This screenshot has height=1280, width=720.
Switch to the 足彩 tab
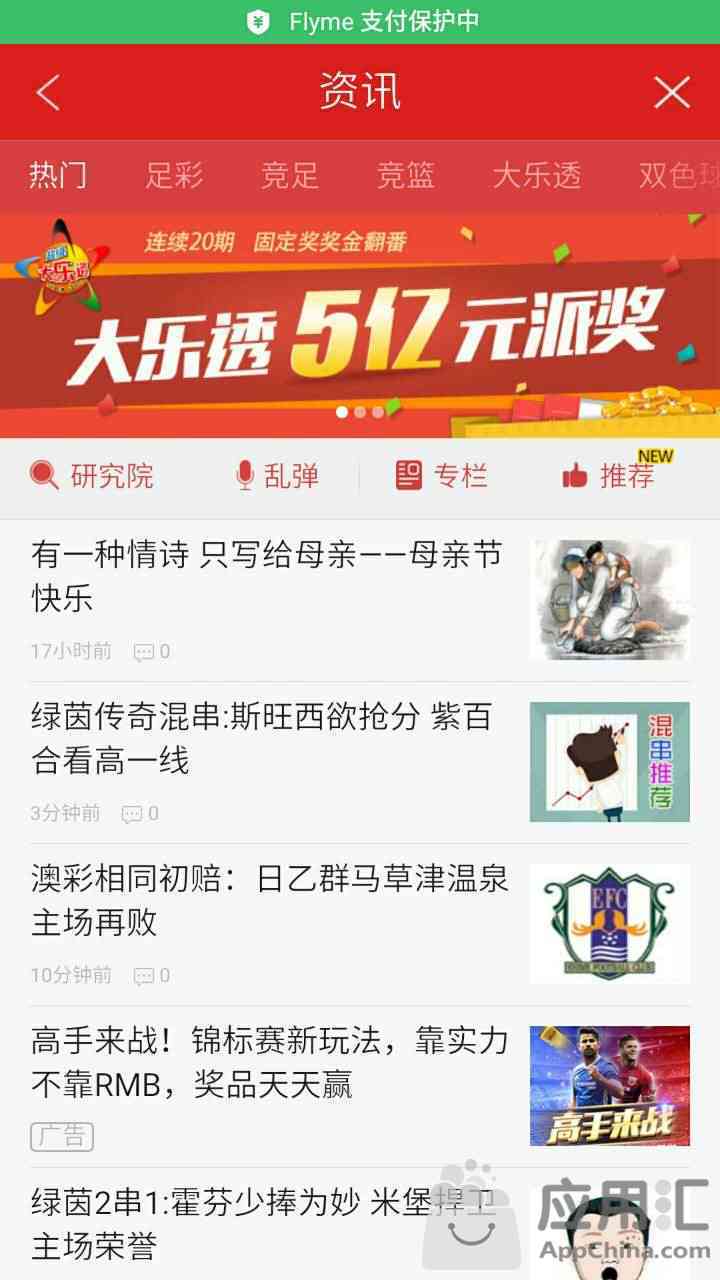click(174, 176)
